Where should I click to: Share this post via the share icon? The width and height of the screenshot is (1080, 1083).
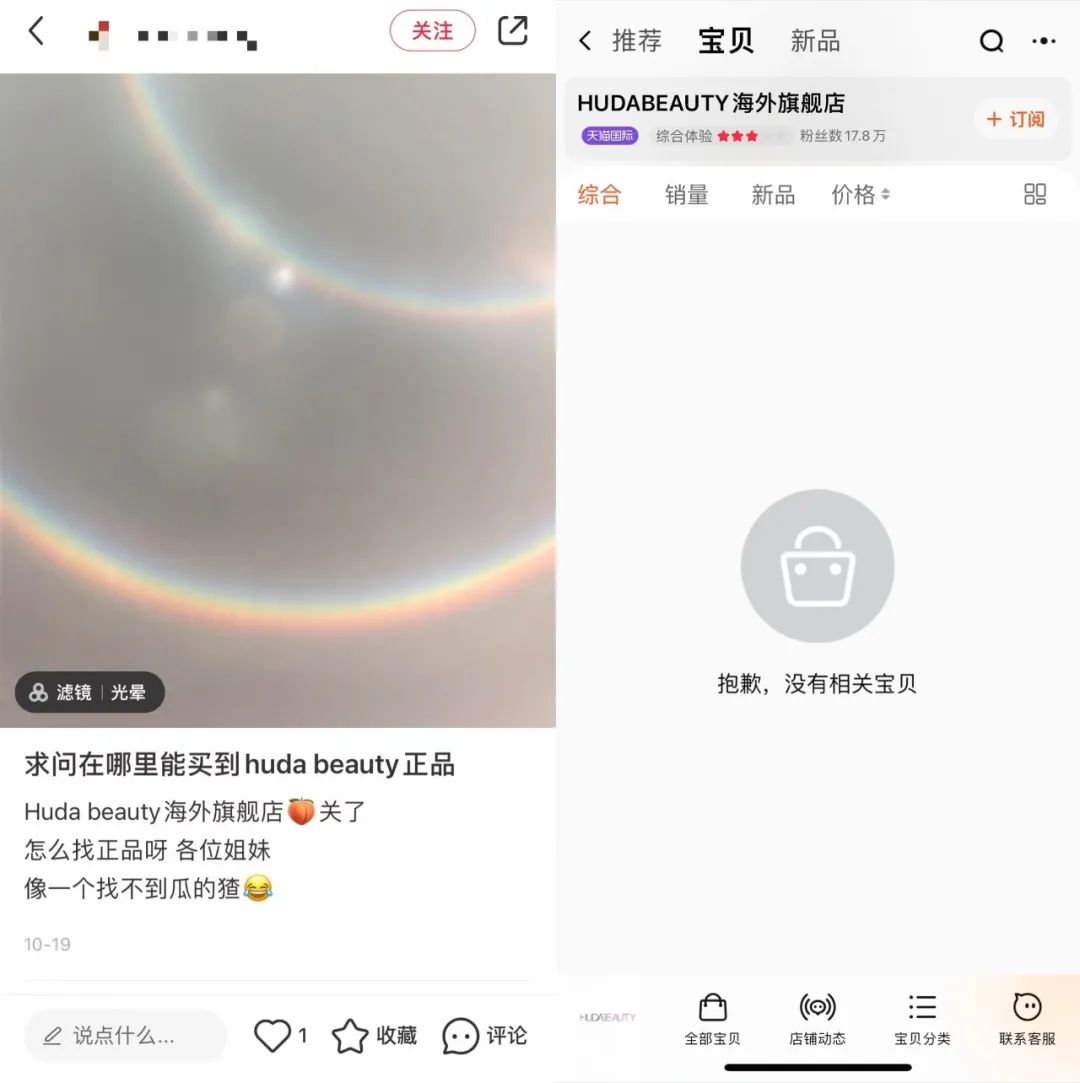(x=513, y=31)
